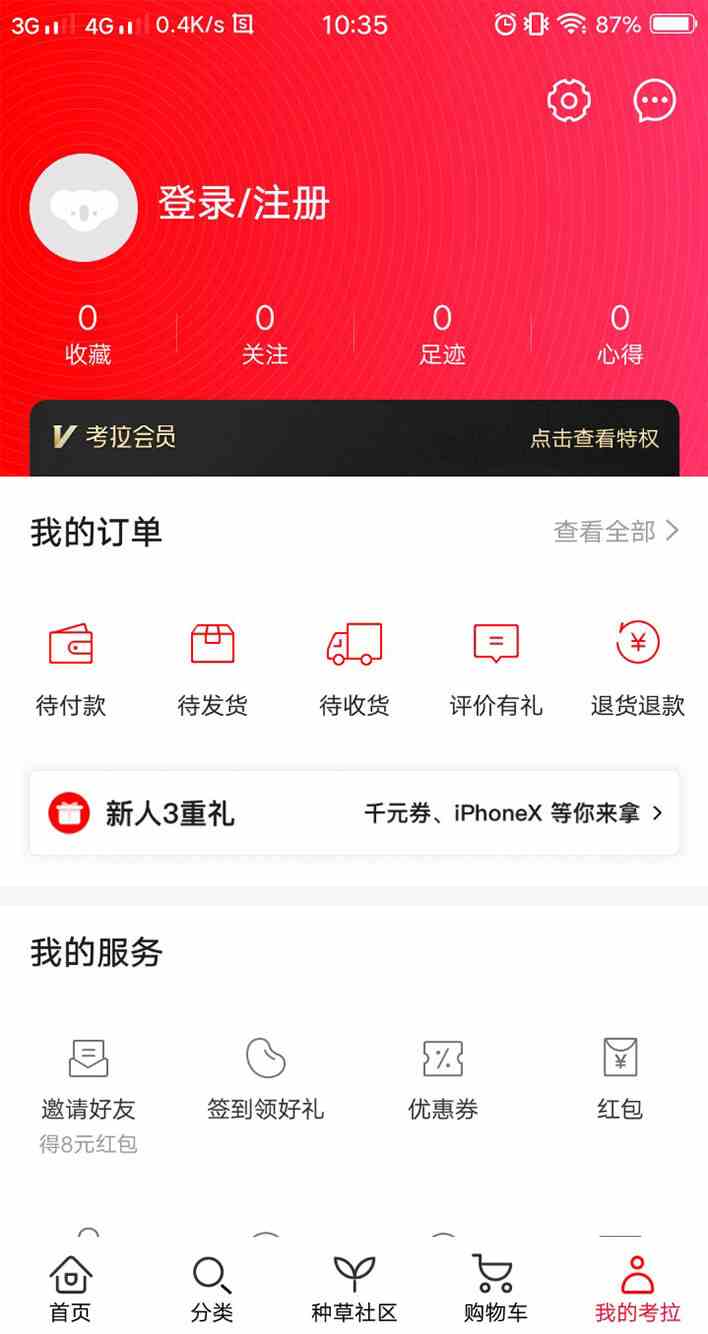Image resolution: width=708 pixels, height=1334 pixels.
Task: Open 优惠券 coupons
Action: click(443, 1080)
